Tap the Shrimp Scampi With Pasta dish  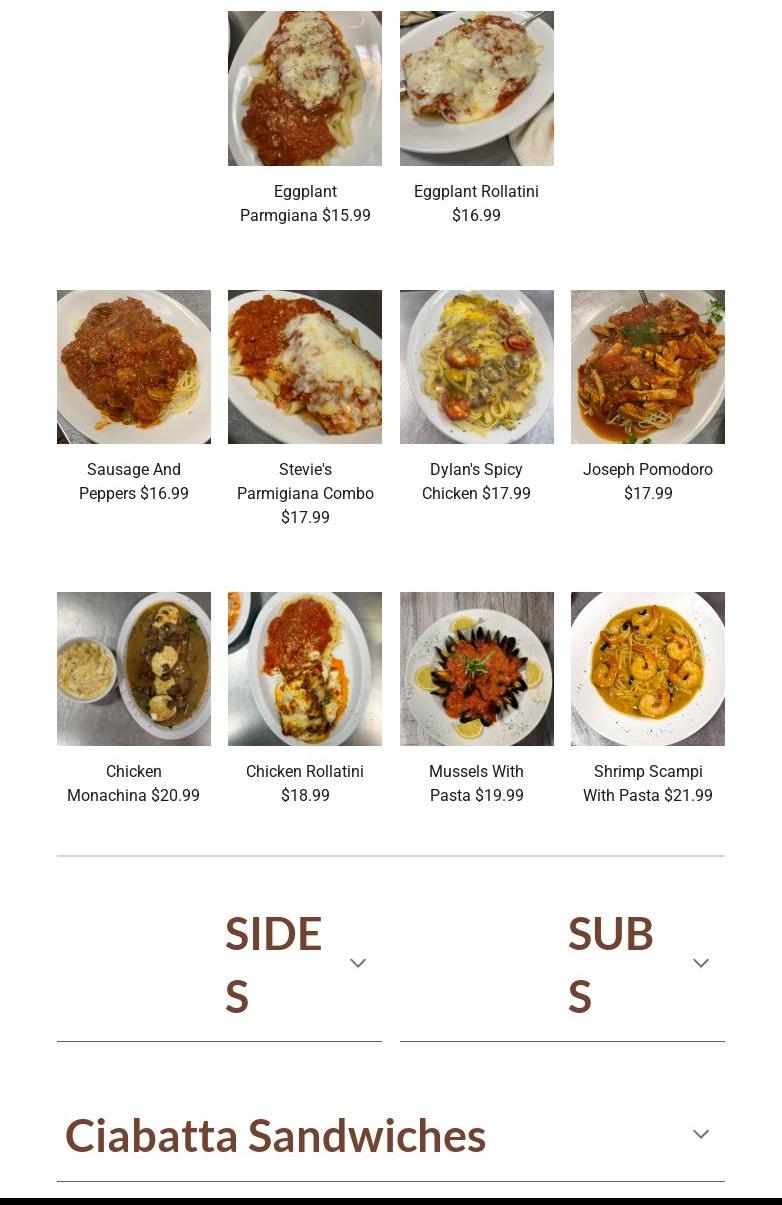point(648,669)
